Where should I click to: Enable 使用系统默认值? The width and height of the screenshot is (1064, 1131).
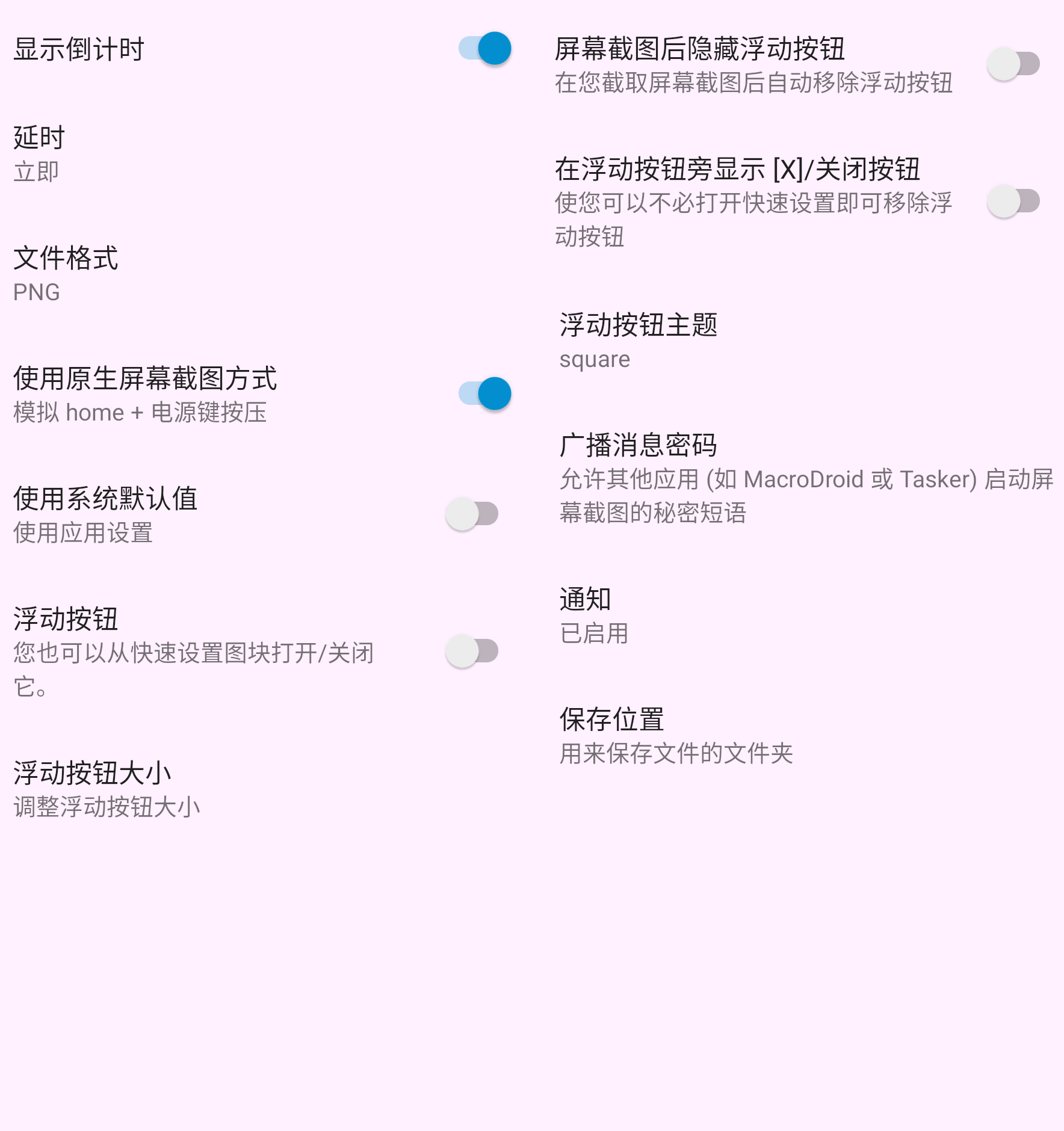click(472, 514)
